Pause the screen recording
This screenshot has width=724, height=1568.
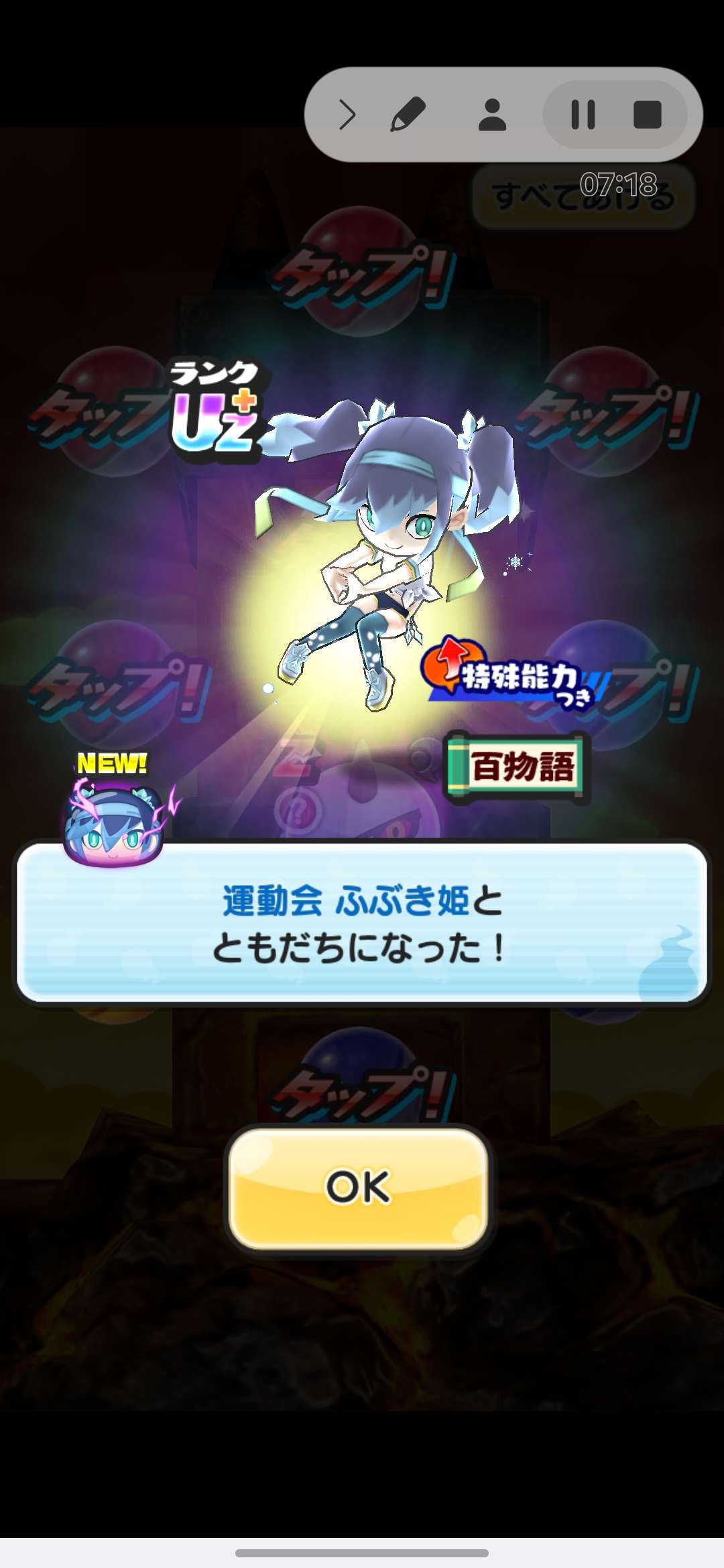point(583,115)
